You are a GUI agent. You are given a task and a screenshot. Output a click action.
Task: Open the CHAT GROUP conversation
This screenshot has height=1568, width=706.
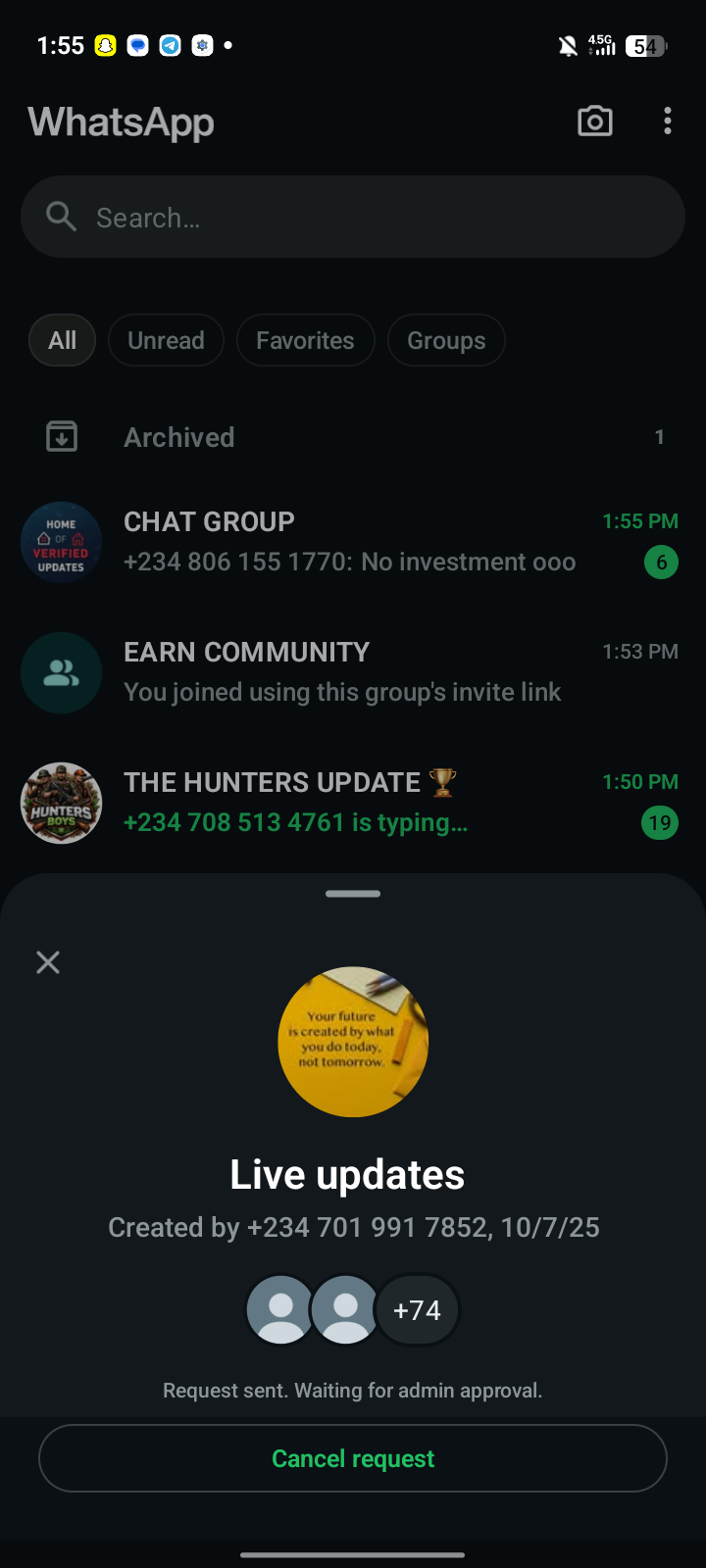(x=353, y=542)
